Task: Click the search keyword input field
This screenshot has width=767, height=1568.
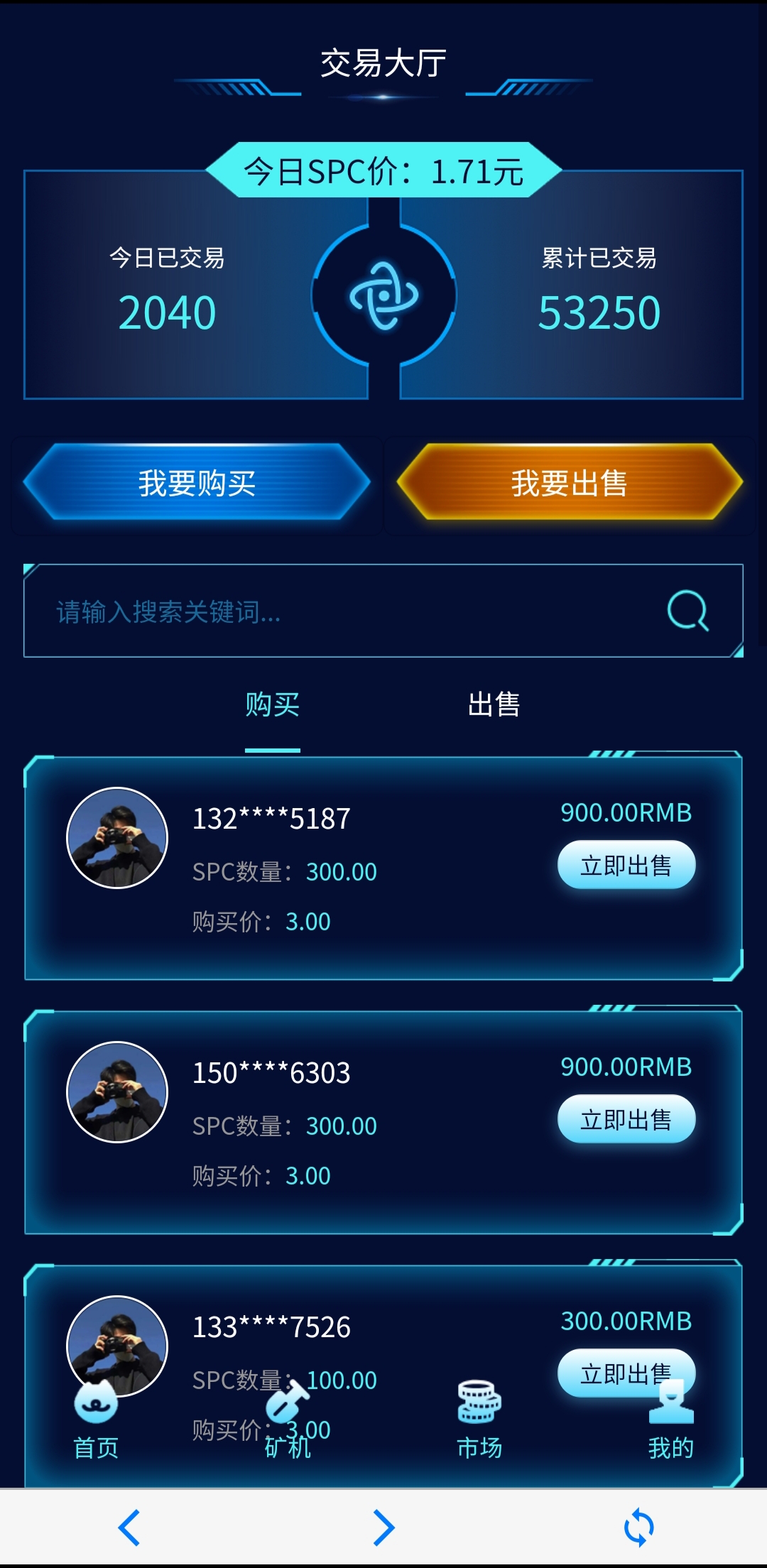Action: [284, 611]
